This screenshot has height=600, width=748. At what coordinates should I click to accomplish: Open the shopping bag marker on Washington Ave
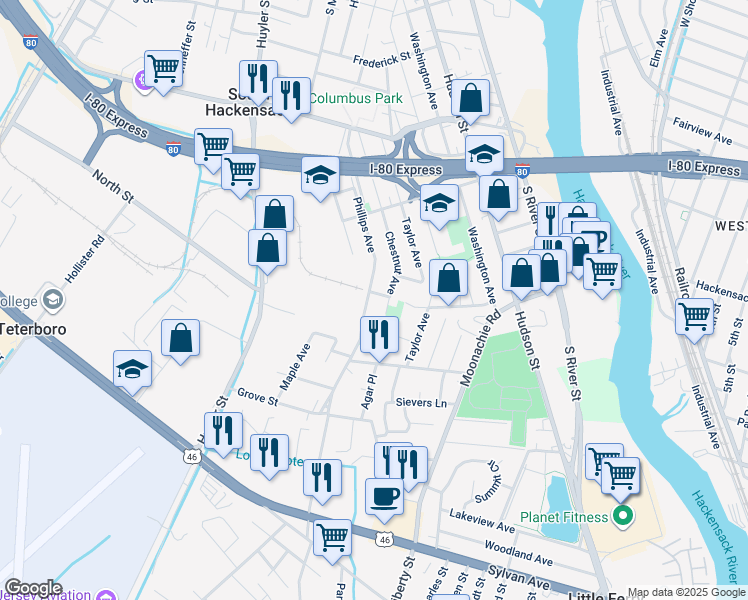point(498,197)
